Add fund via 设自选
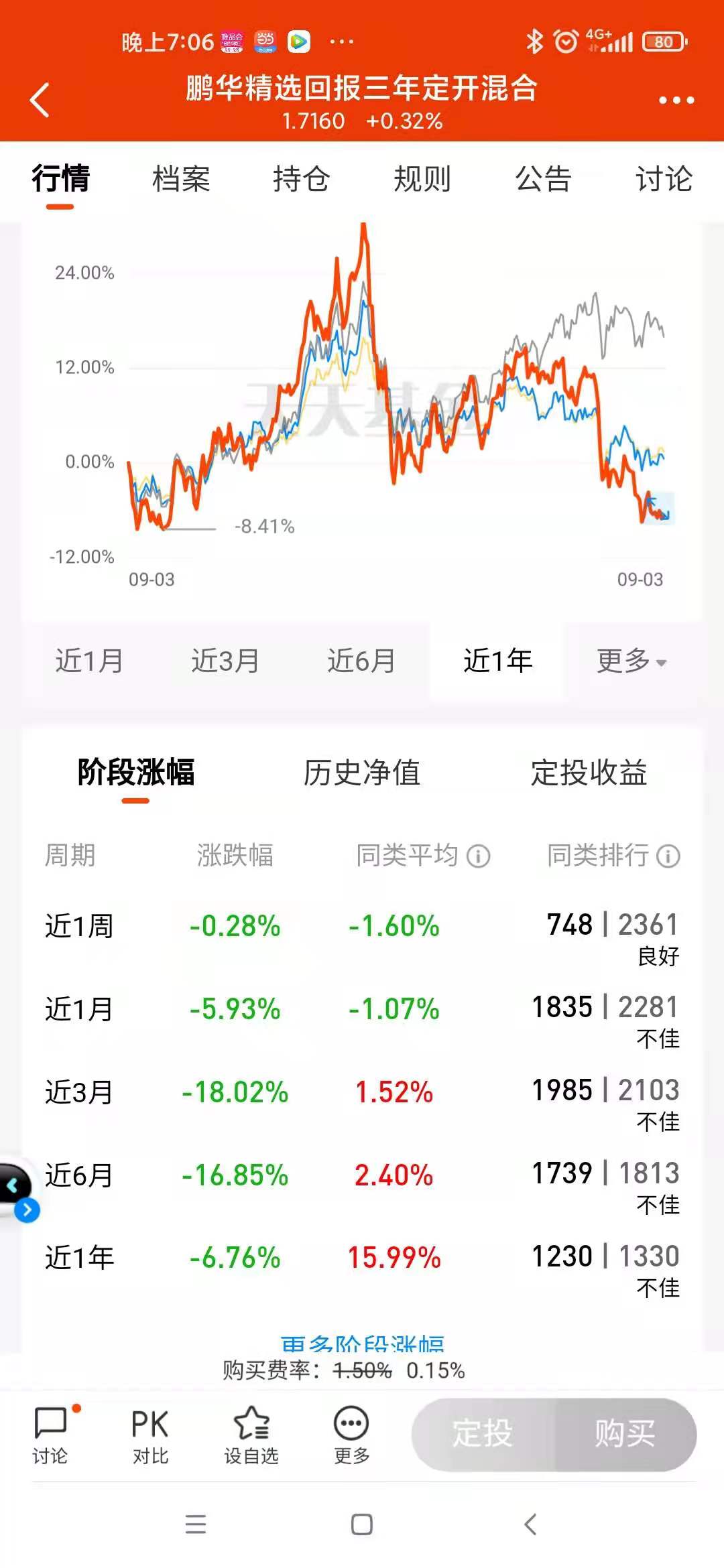Image resolution: width=724 pixels, height=1568 pixels. [251, 1435]
